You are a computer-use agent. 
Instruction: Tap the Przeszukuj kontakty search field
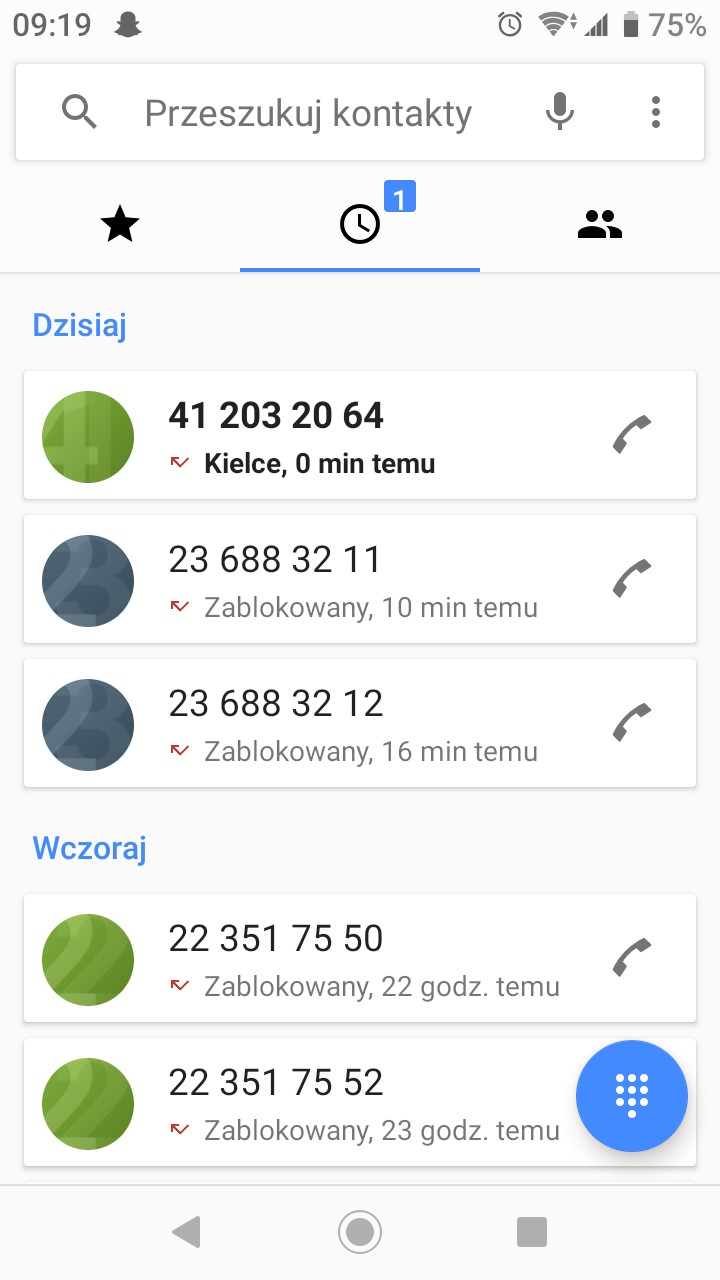(x=308, y=113)
